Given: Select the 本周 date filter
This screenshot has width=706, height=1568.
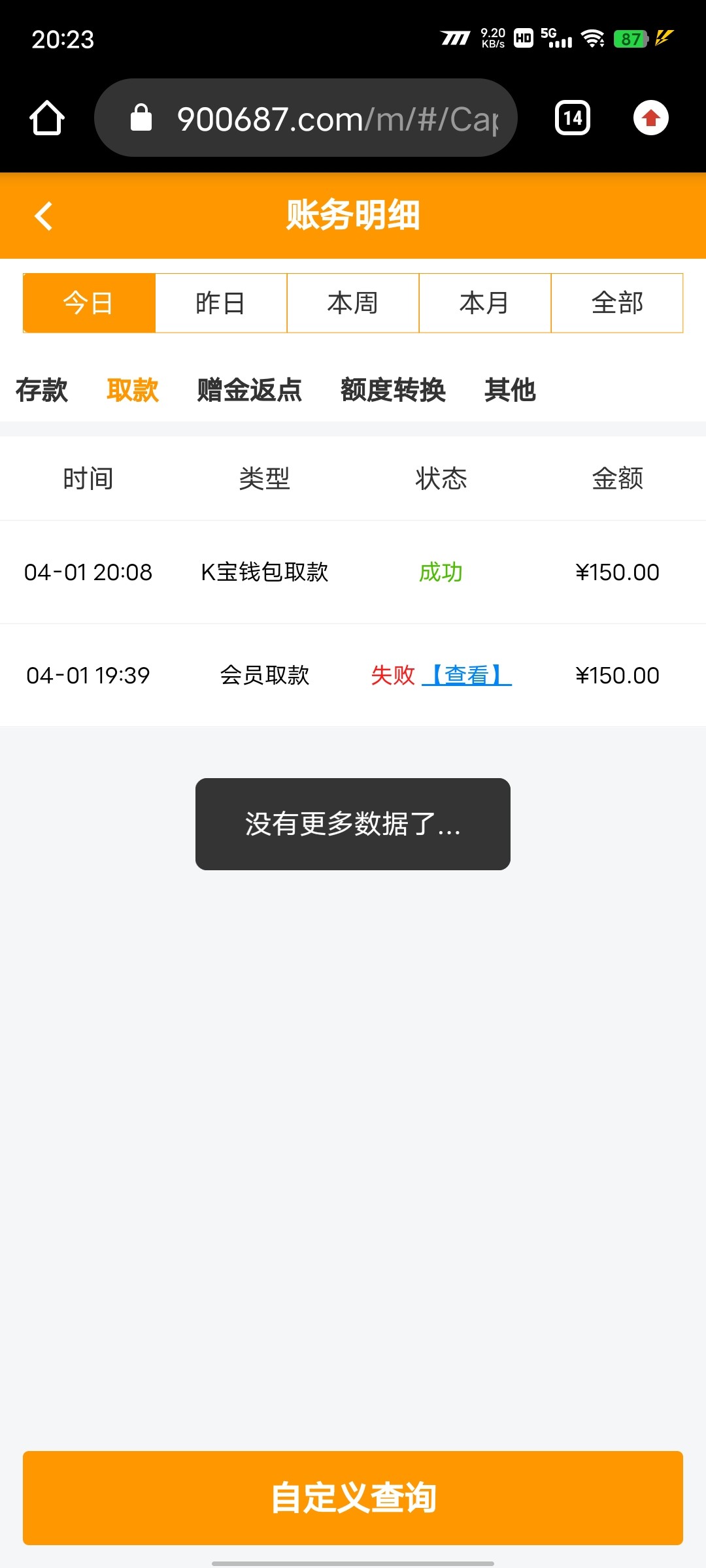Looking at the screenshot, I should click(x=352, y=302).
